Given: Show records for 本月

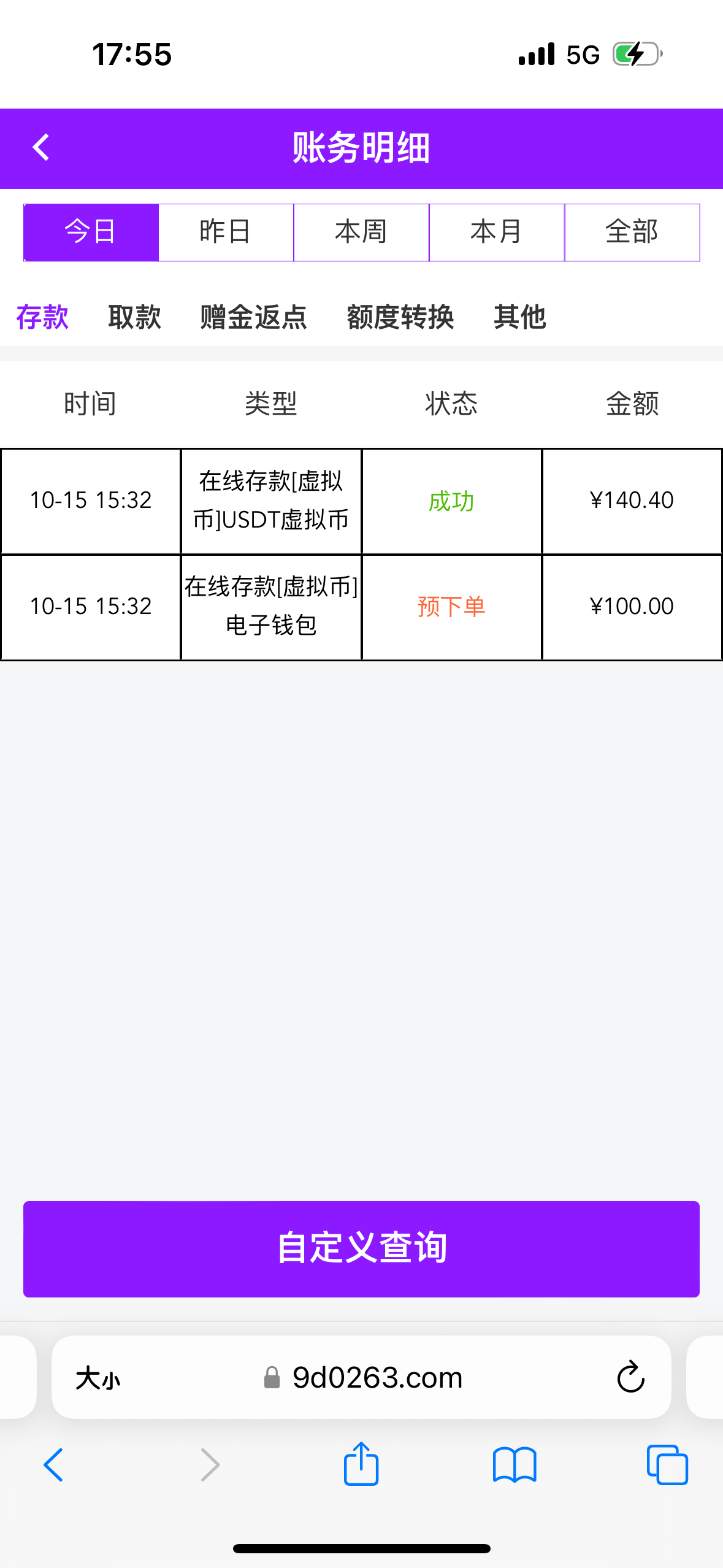Looking at the screenshot, I should click(x=497, y=233).
